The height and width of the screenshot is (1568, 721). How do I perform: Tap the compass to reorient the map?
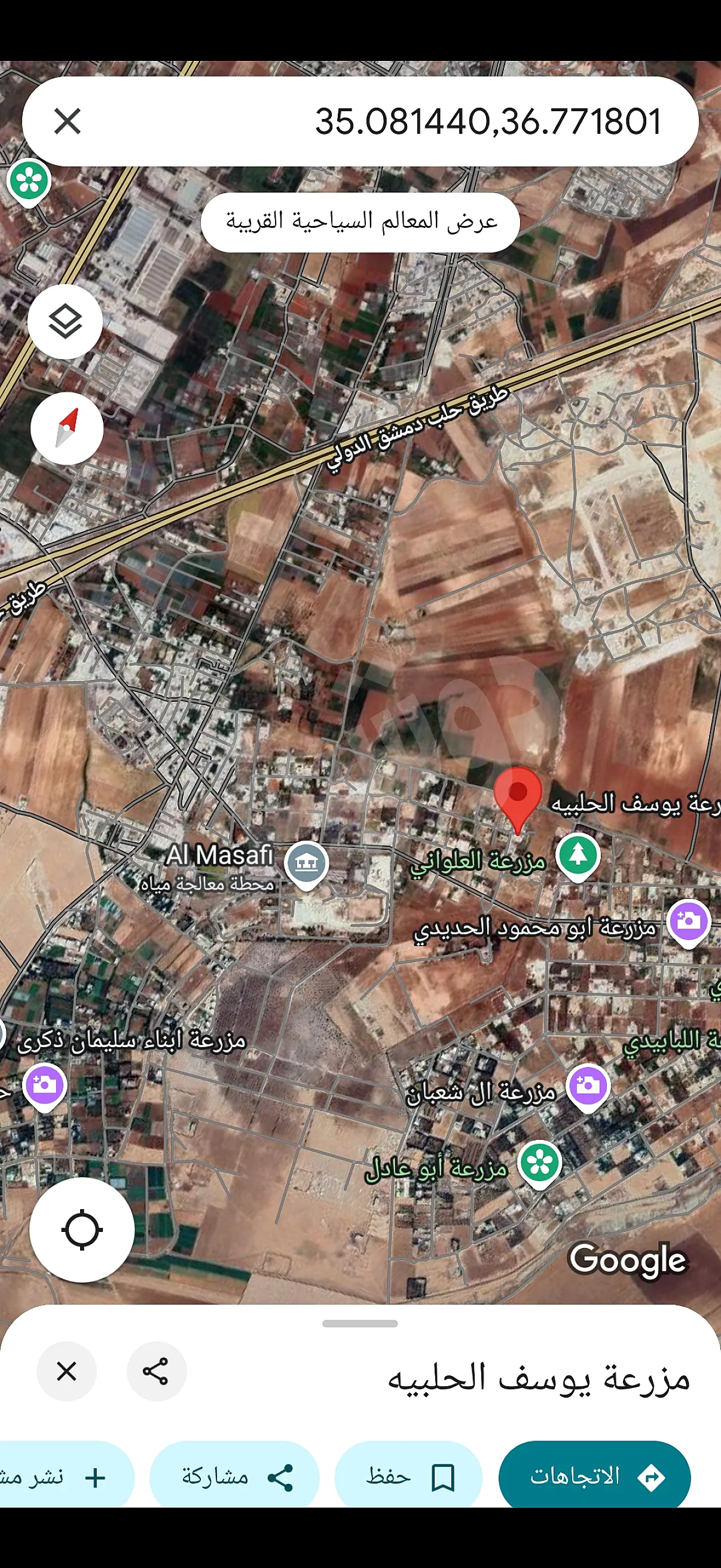[x=67, y=428]
